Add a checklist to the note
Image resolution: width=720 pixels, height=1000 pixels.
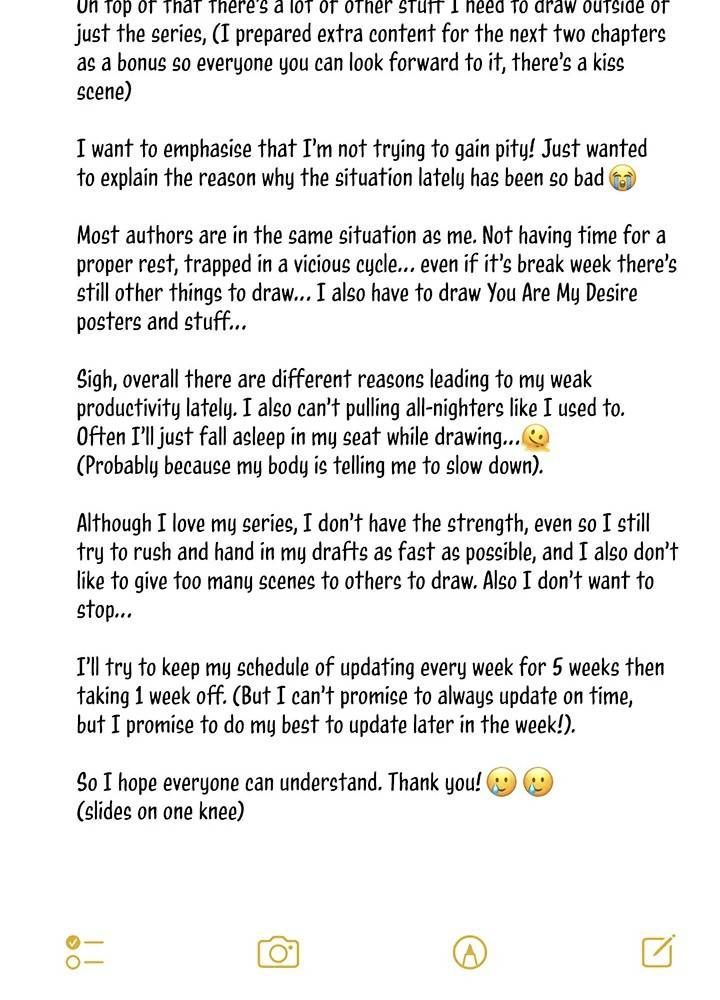[84, 951]
